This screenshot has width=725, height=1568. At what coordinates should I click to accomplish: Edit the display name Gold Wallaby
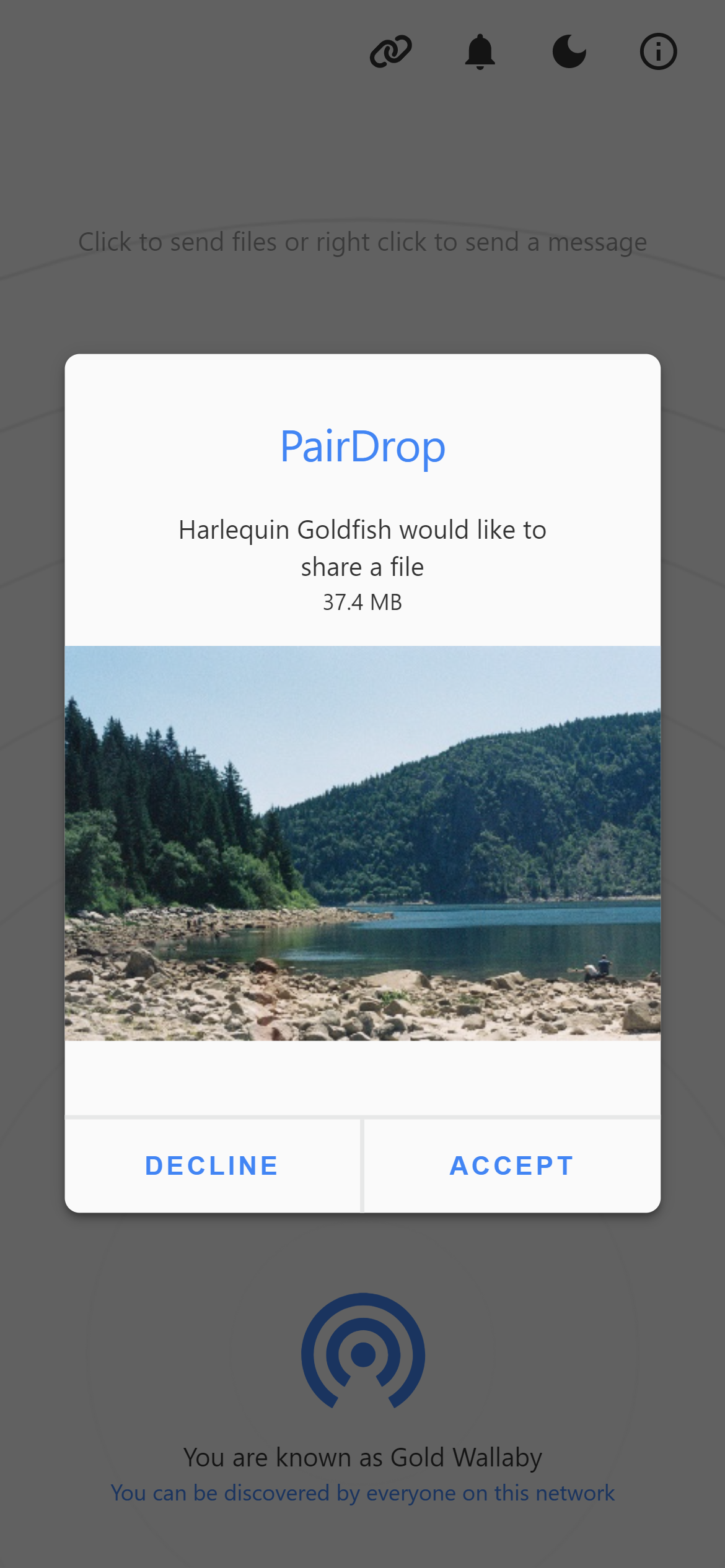coord(466,1458)
